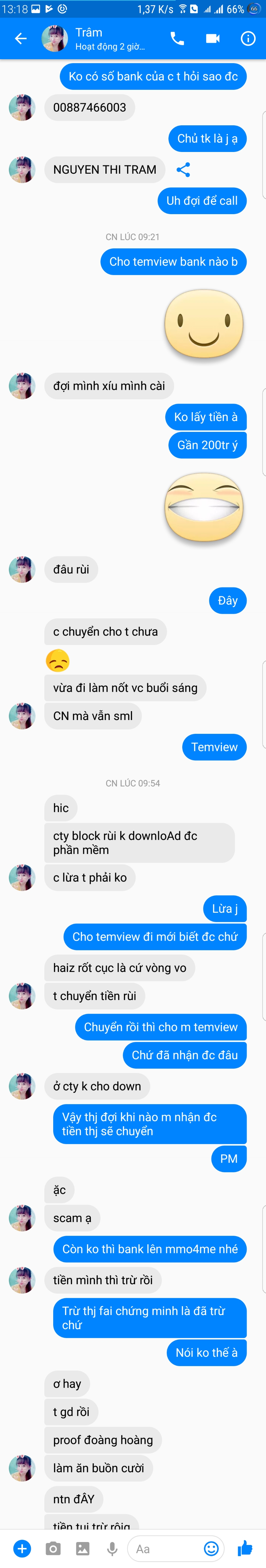Open Trâm's profile picture in header
This screenshot has width=266, height=1568.
[55, 38]
